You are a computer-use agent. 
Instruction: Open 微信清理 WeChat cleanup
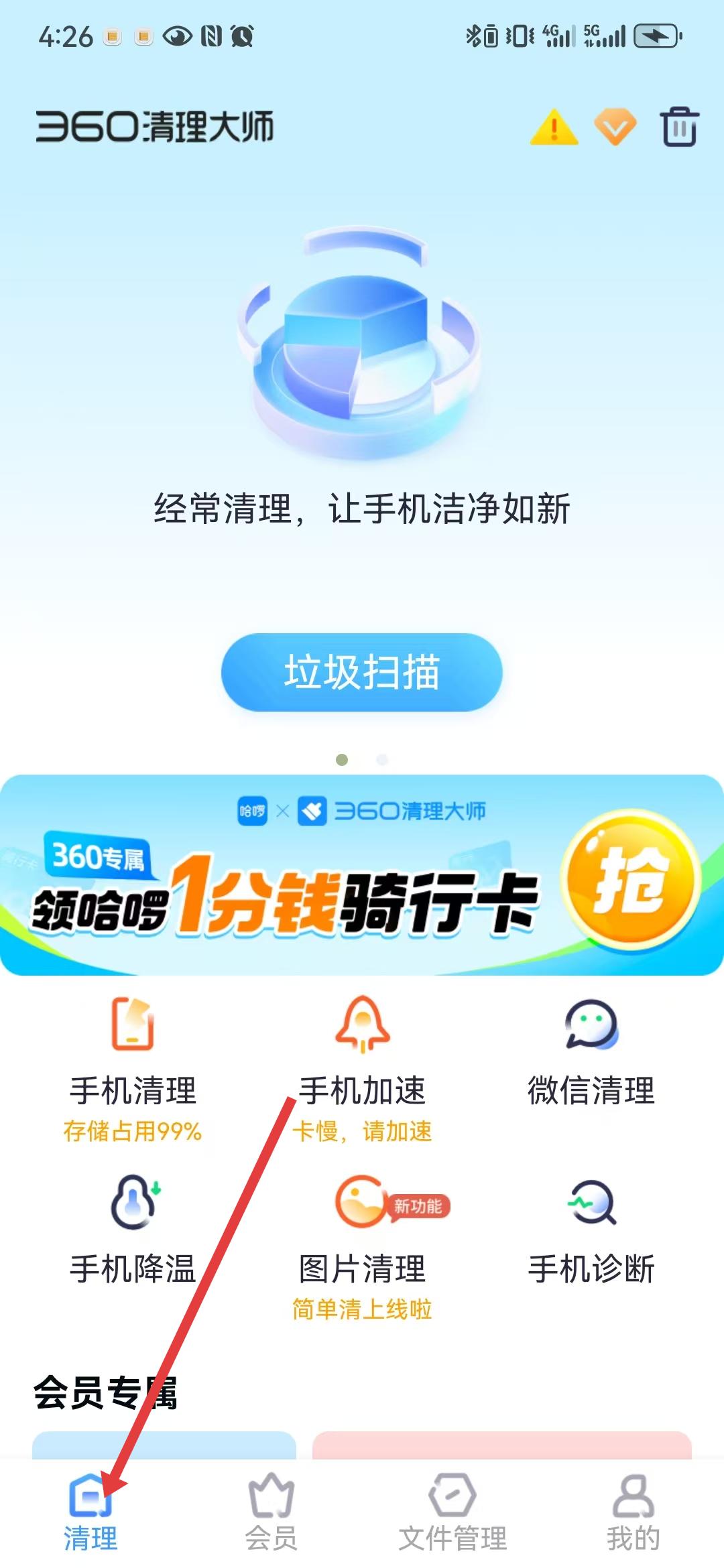(x=591, y=1053)
